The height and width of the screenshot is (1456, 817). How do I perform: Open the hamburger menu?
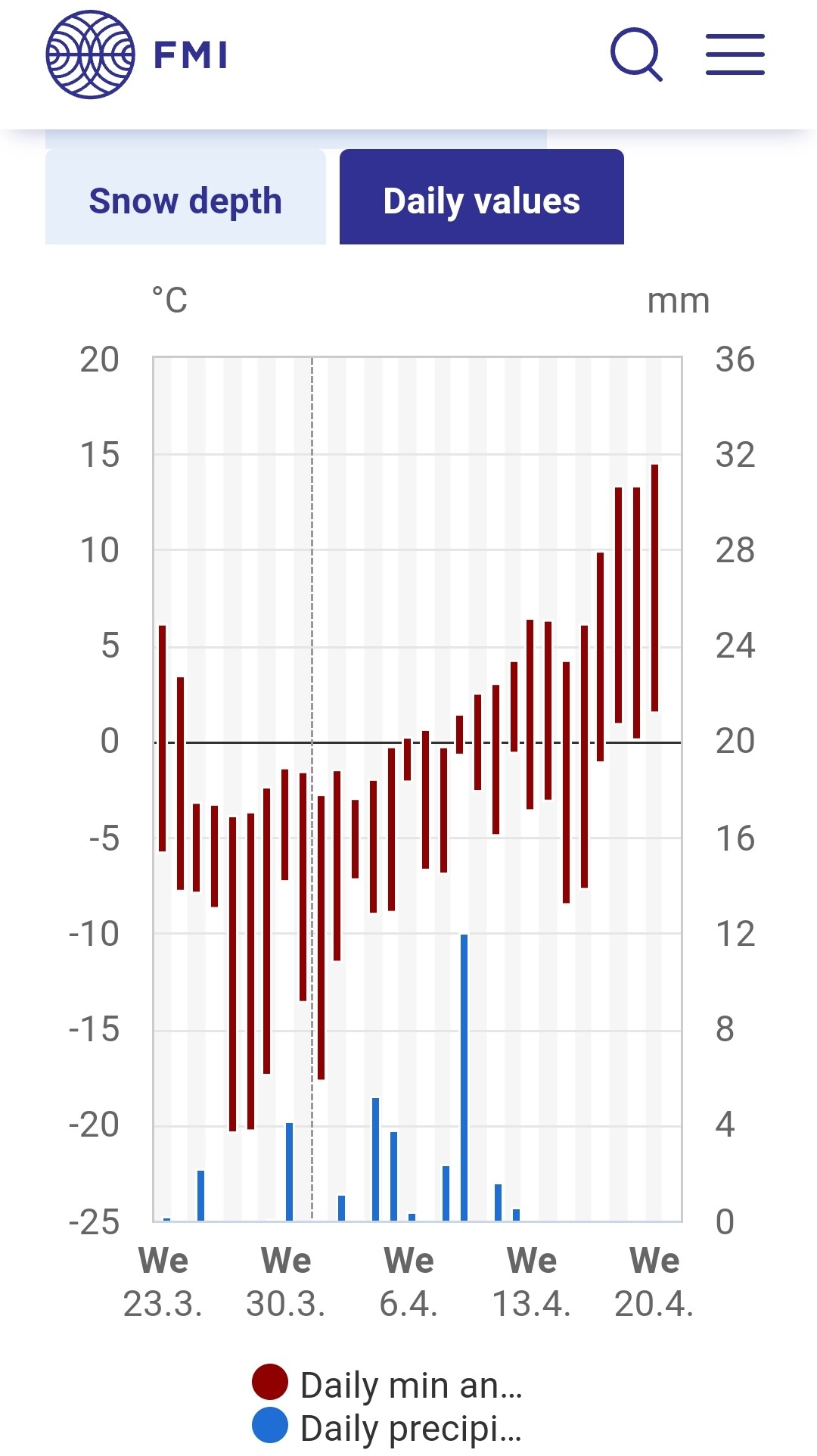point(735,54)
